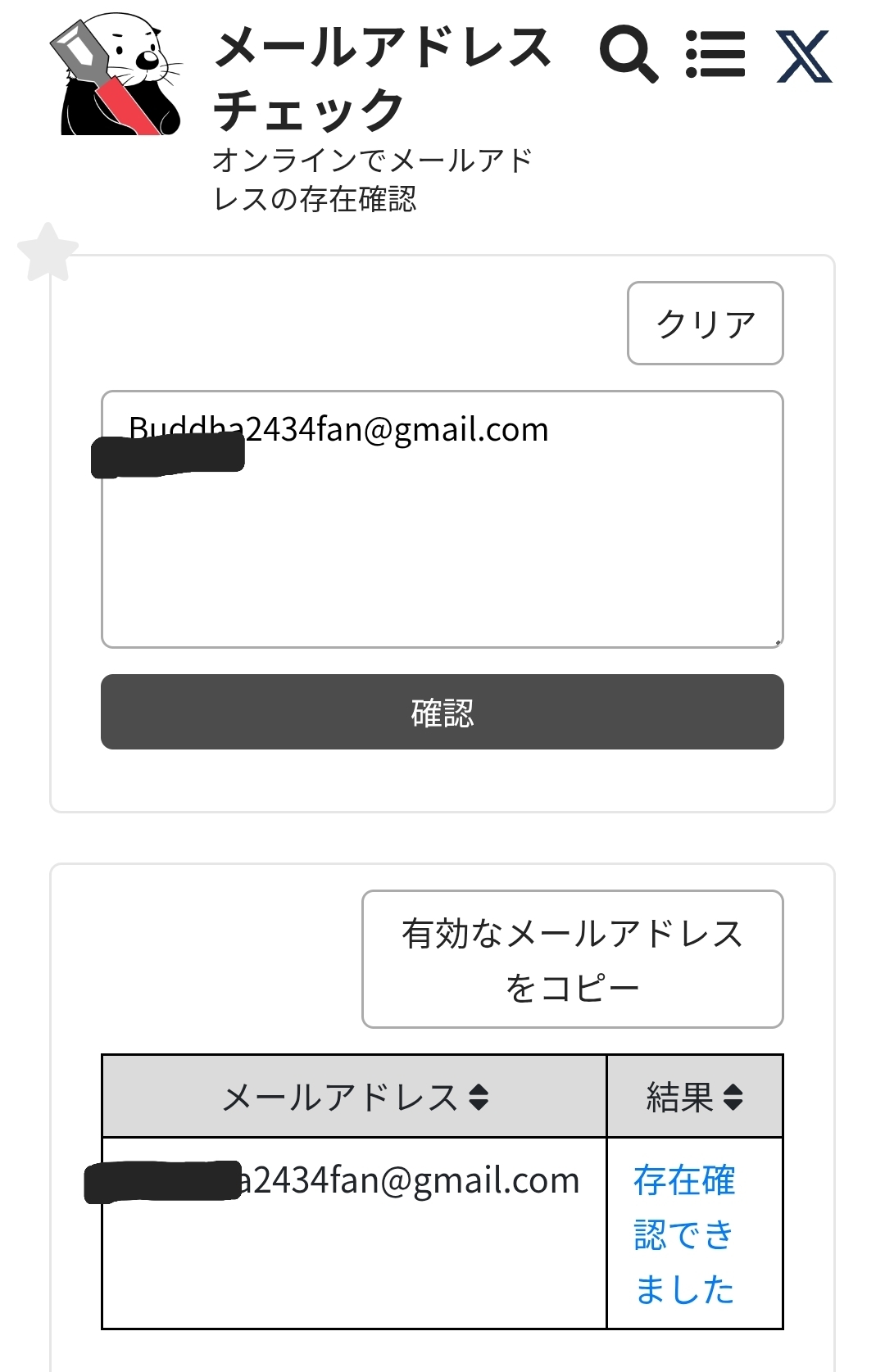Open the X (Twitter) link icon

[x=804, y=57]
